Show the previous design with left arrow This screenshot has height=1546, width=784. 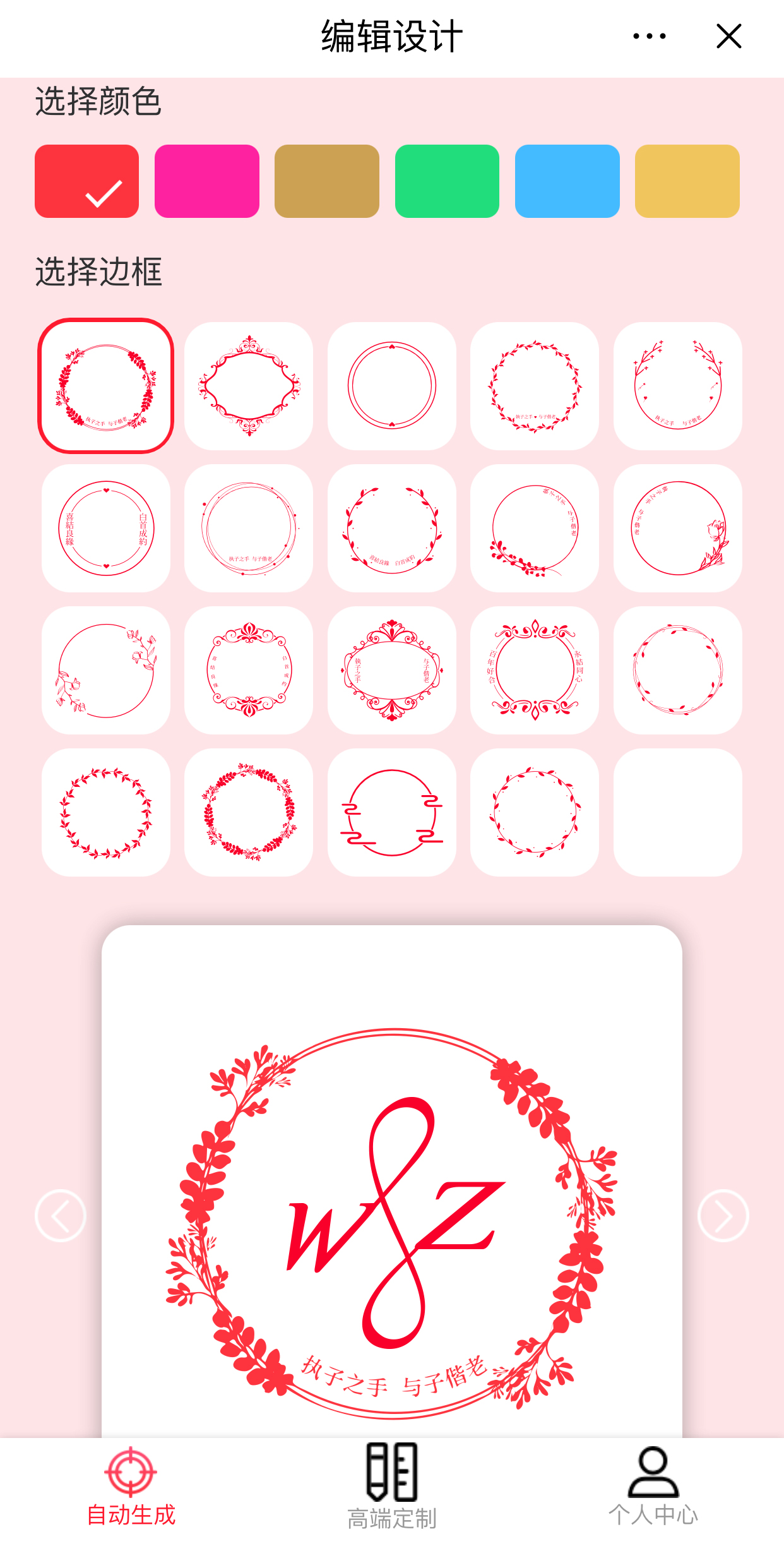61,1216
